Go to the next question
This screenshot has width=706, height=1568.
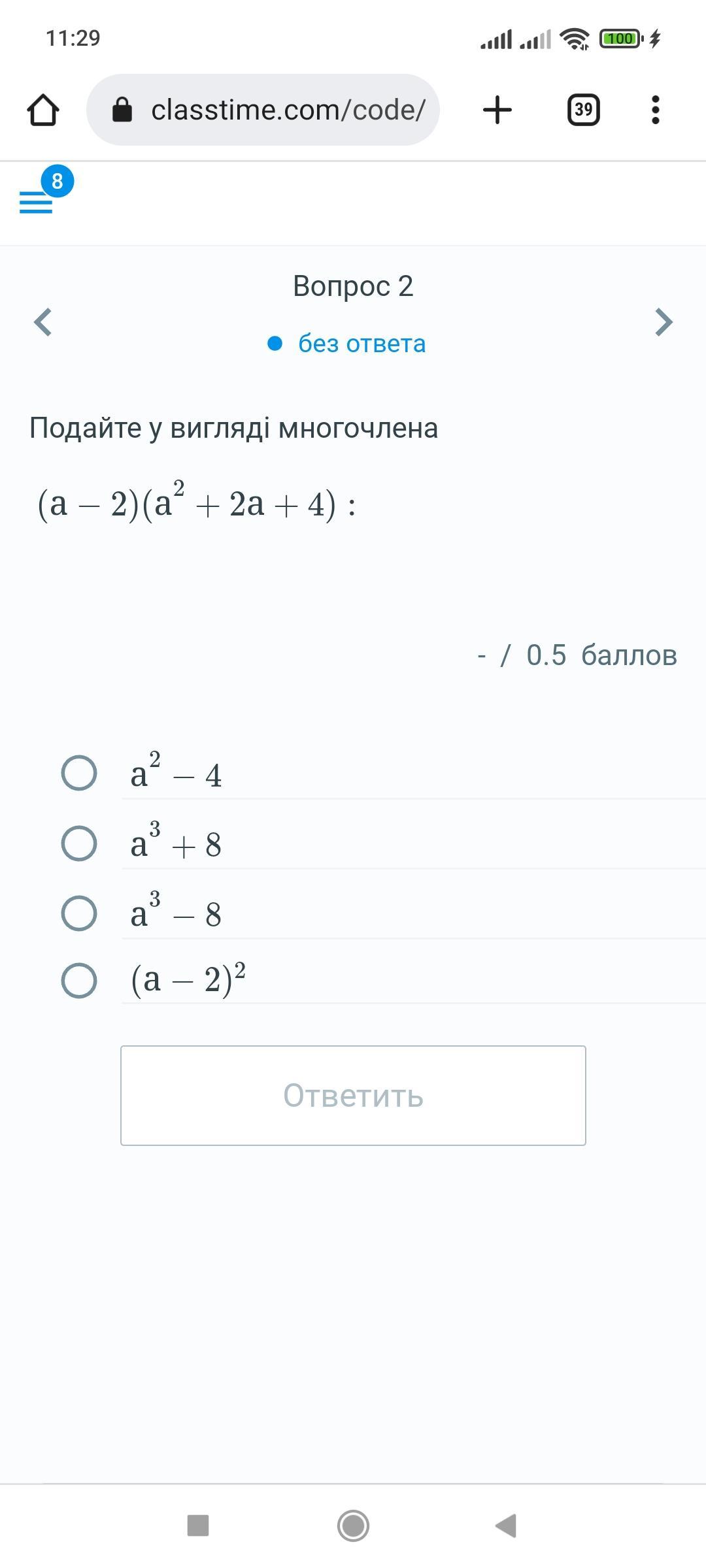pyautogui.click(x=664, y=322)
